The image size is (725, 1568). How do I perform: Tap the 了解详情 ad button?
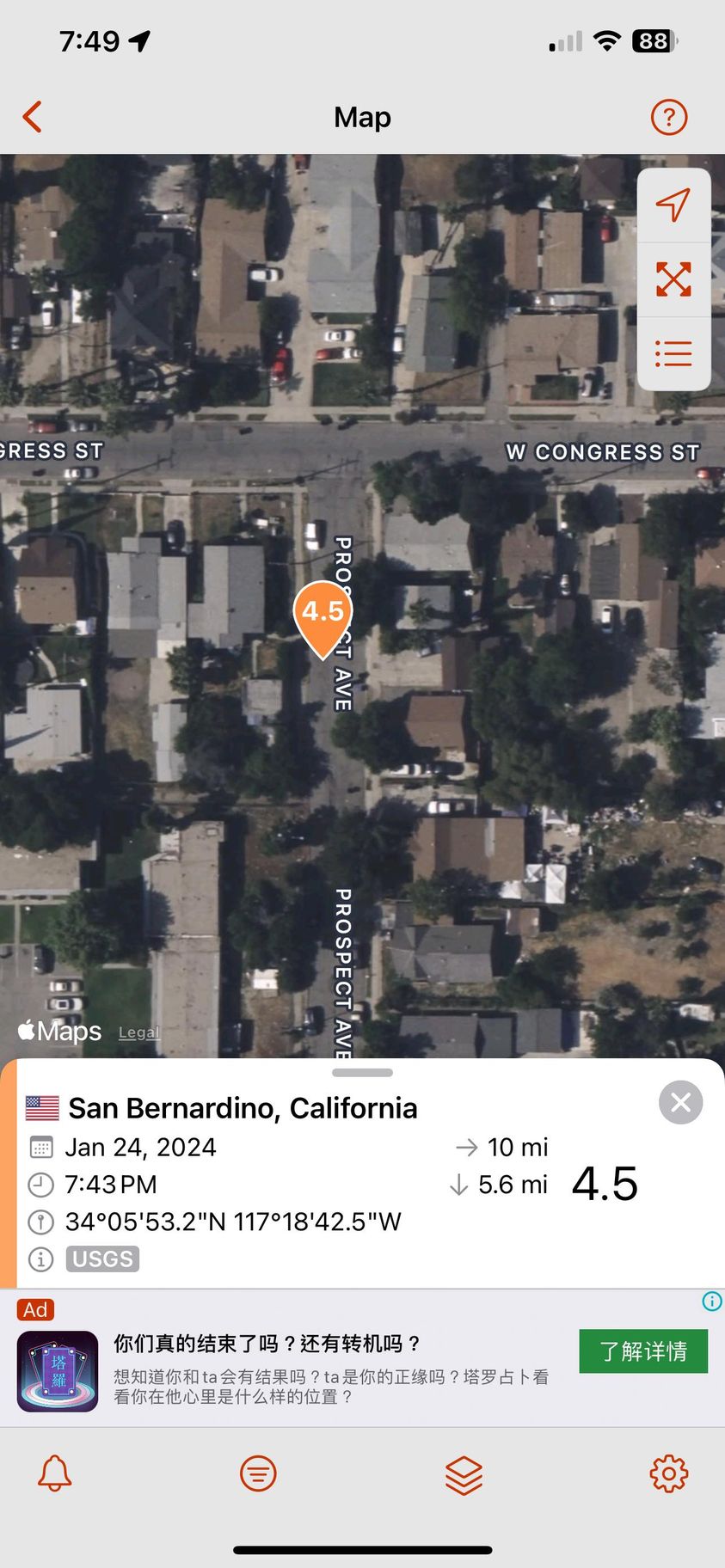pyautogui.click(x=643, y=1351)
